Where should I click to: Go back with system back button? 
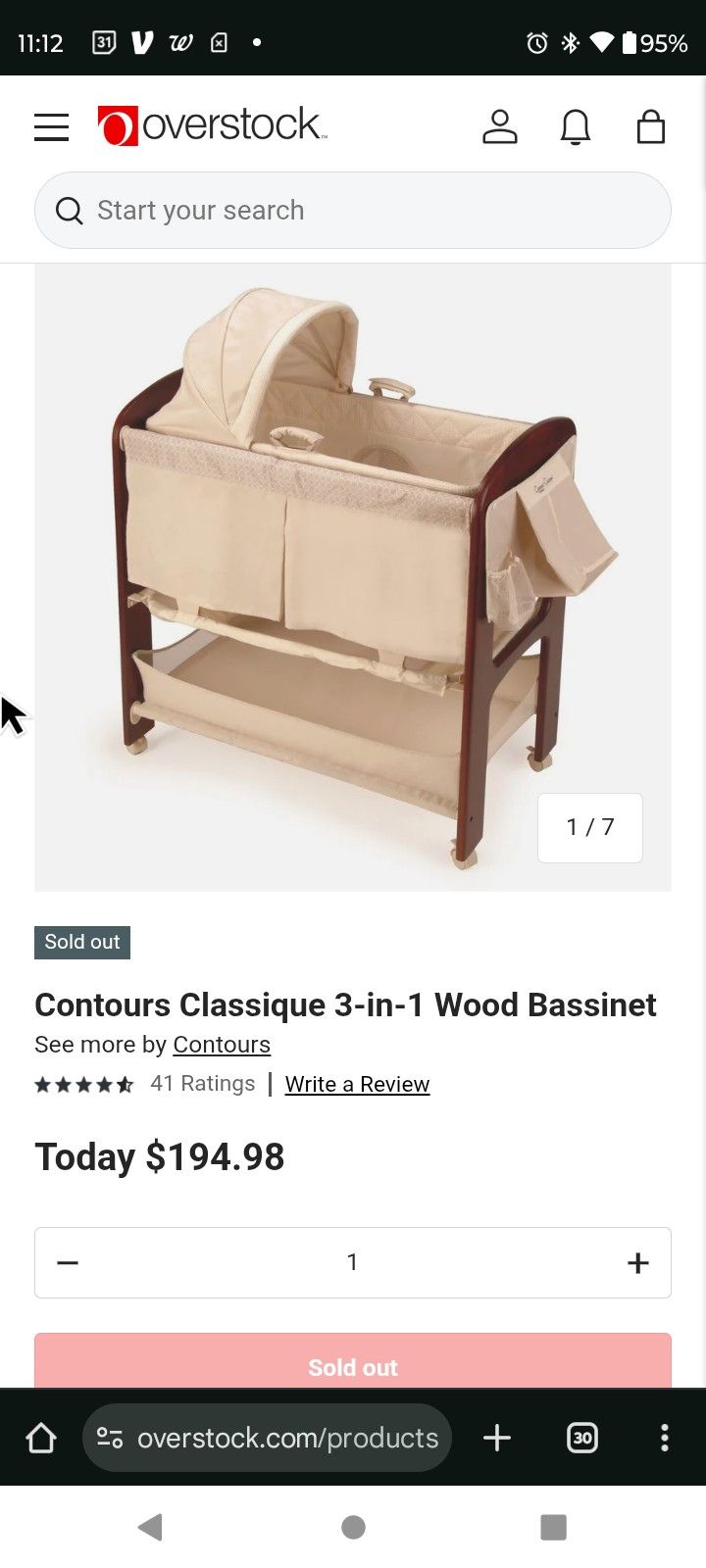coord(150,1527)
